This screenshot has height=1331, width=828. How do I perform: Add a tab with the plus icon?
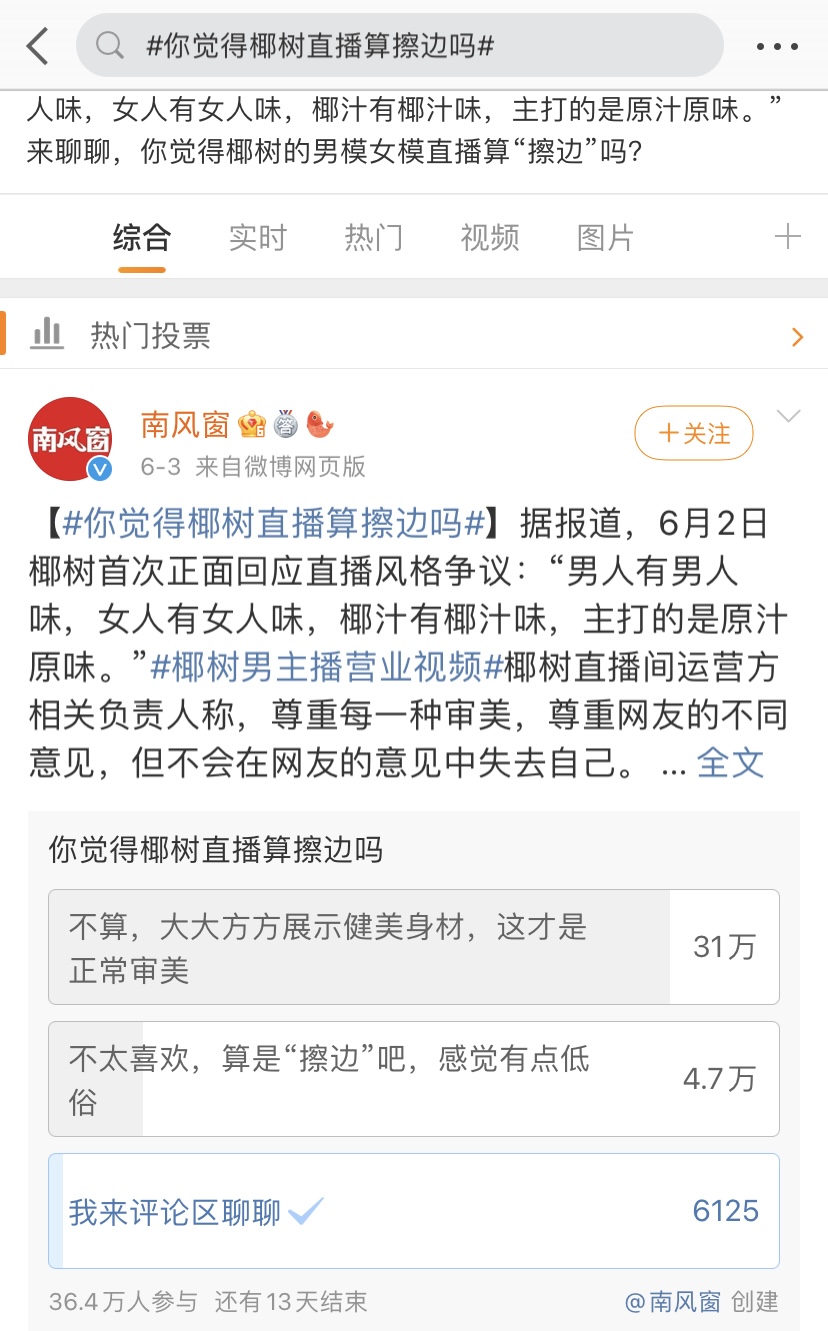pos(788,237)
